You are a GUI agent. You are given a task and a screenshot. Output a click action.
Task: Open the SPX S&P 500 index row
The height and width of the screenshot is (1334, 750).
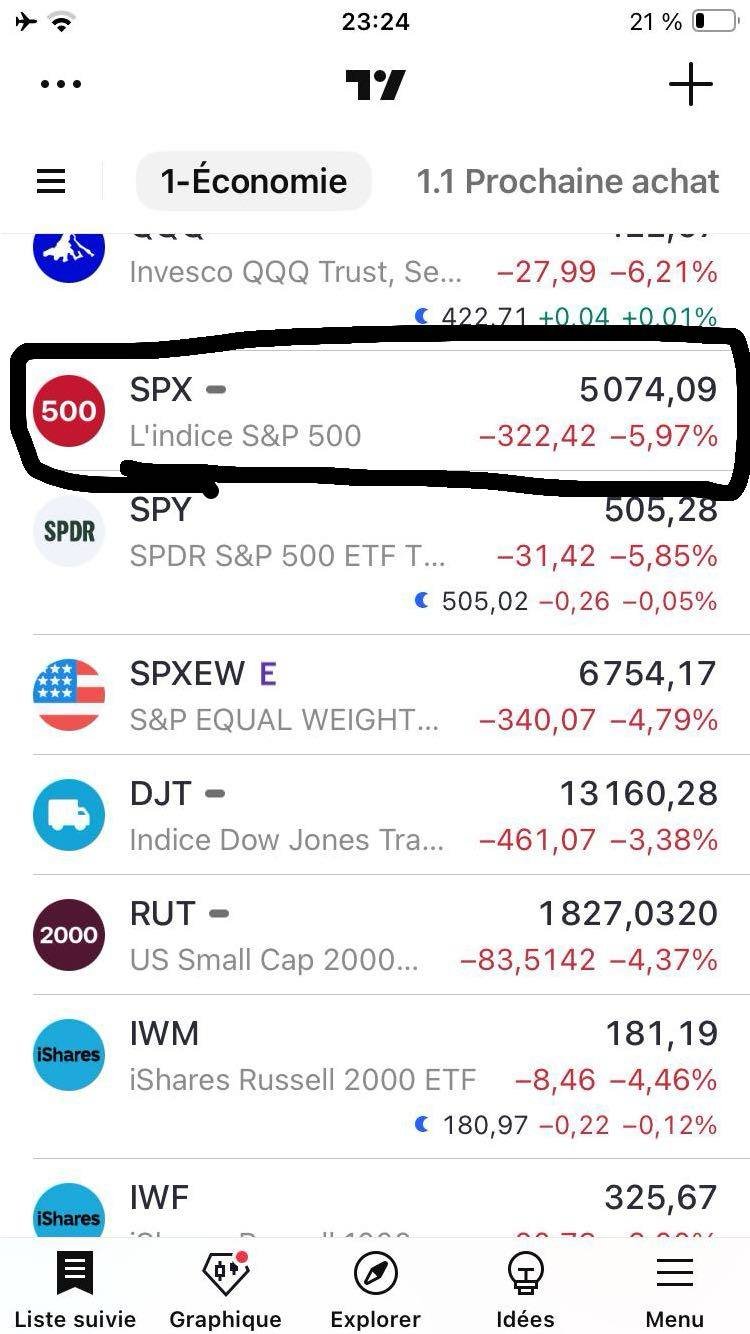(x=375, y=411)
